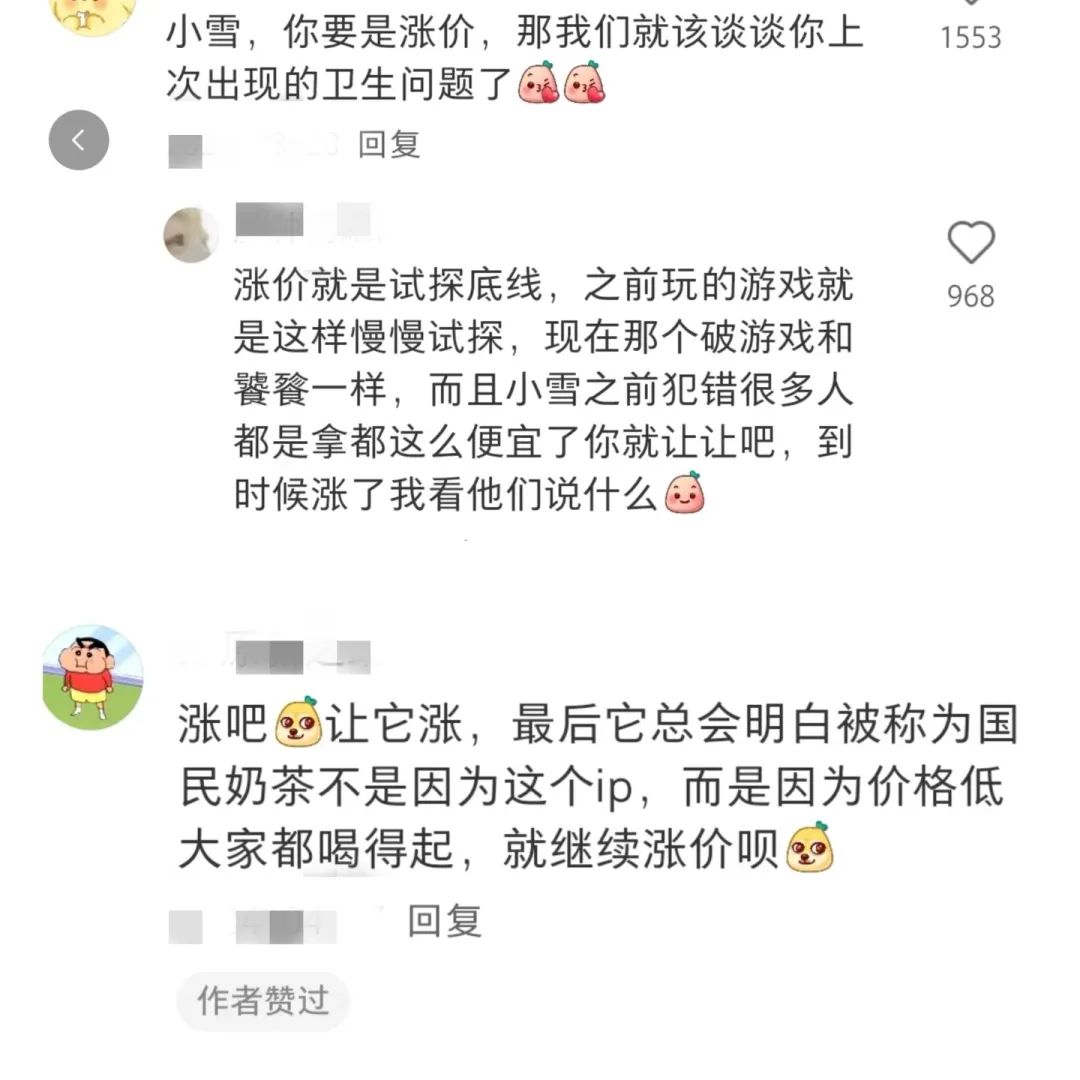Viewport: 1080px width, 1080px height.
Task: Reply to the 国民奶茶 comment
Action: click(445, 921)
